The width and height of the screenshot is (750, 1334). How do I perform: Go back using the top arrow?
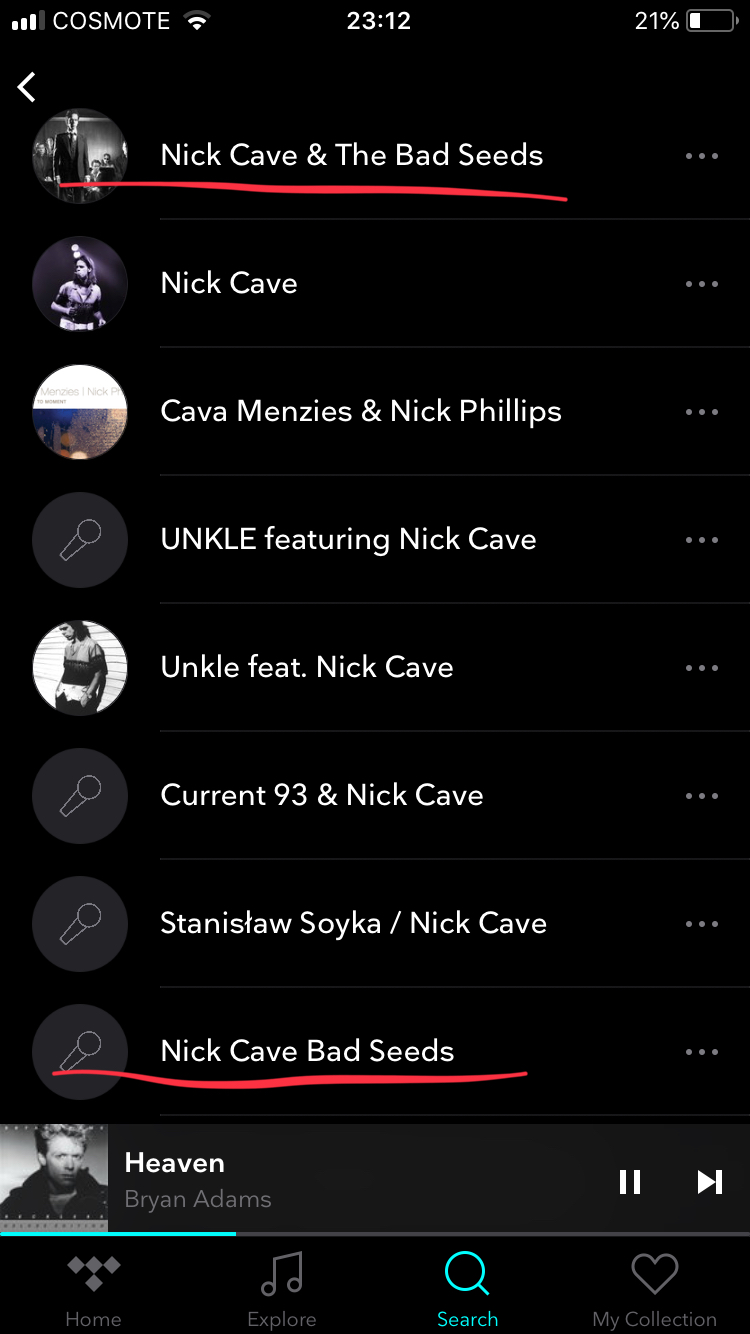[x=27, y=87]
